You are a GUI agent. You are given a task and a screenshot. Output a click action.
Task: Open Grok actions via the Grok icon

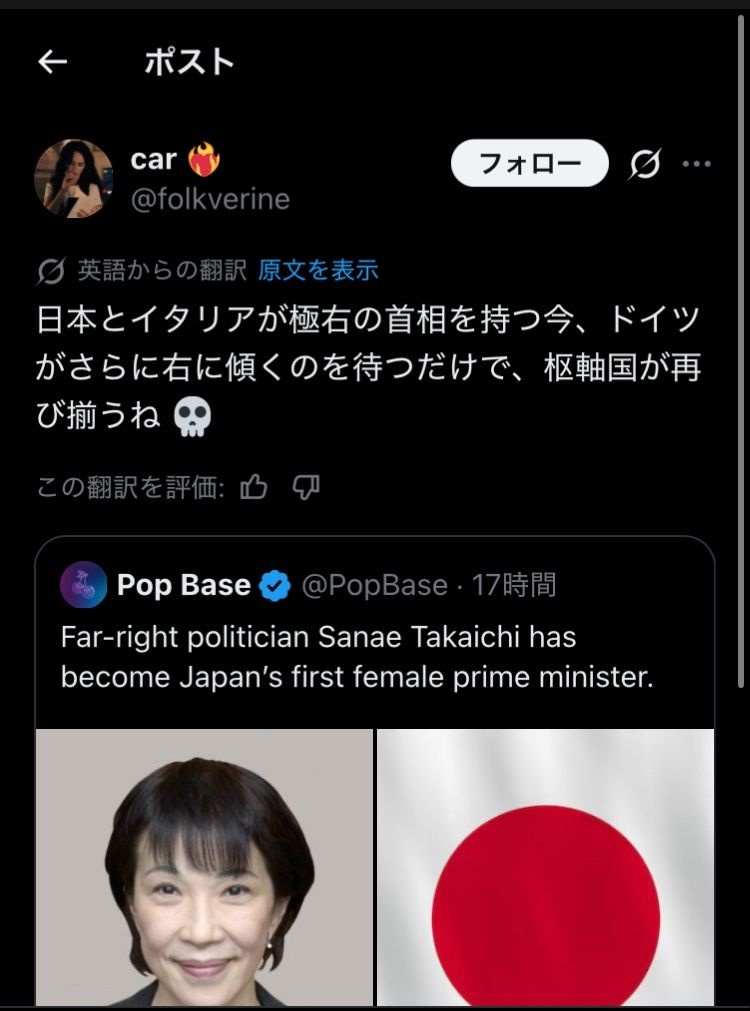(x=643, y=163)
